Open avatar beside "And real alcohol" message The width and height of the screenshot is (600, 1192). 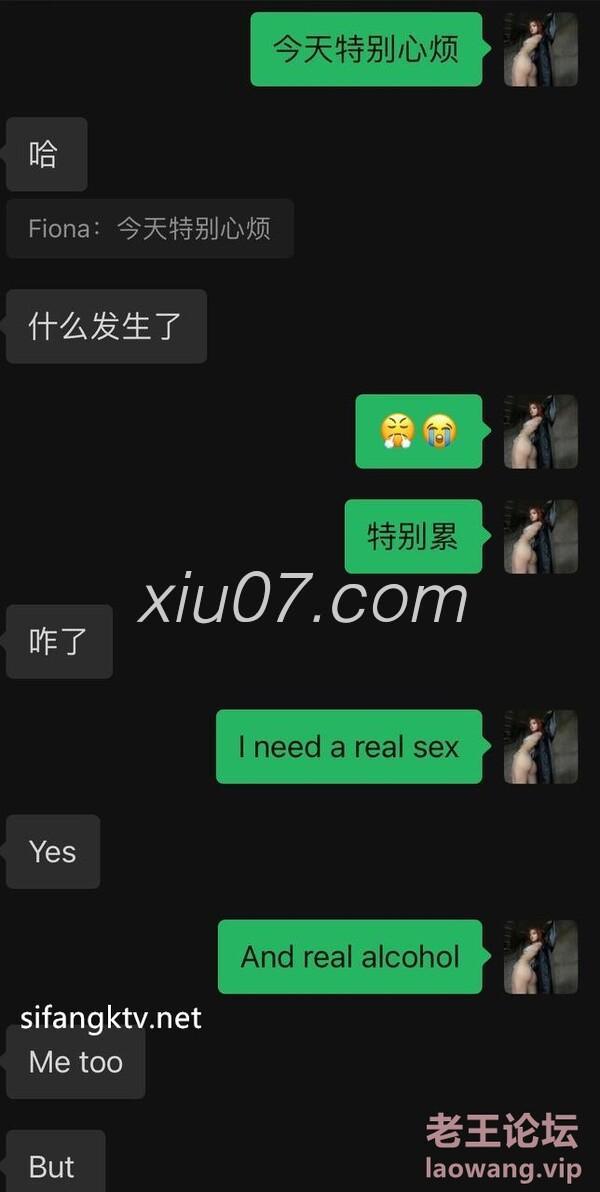540,957
